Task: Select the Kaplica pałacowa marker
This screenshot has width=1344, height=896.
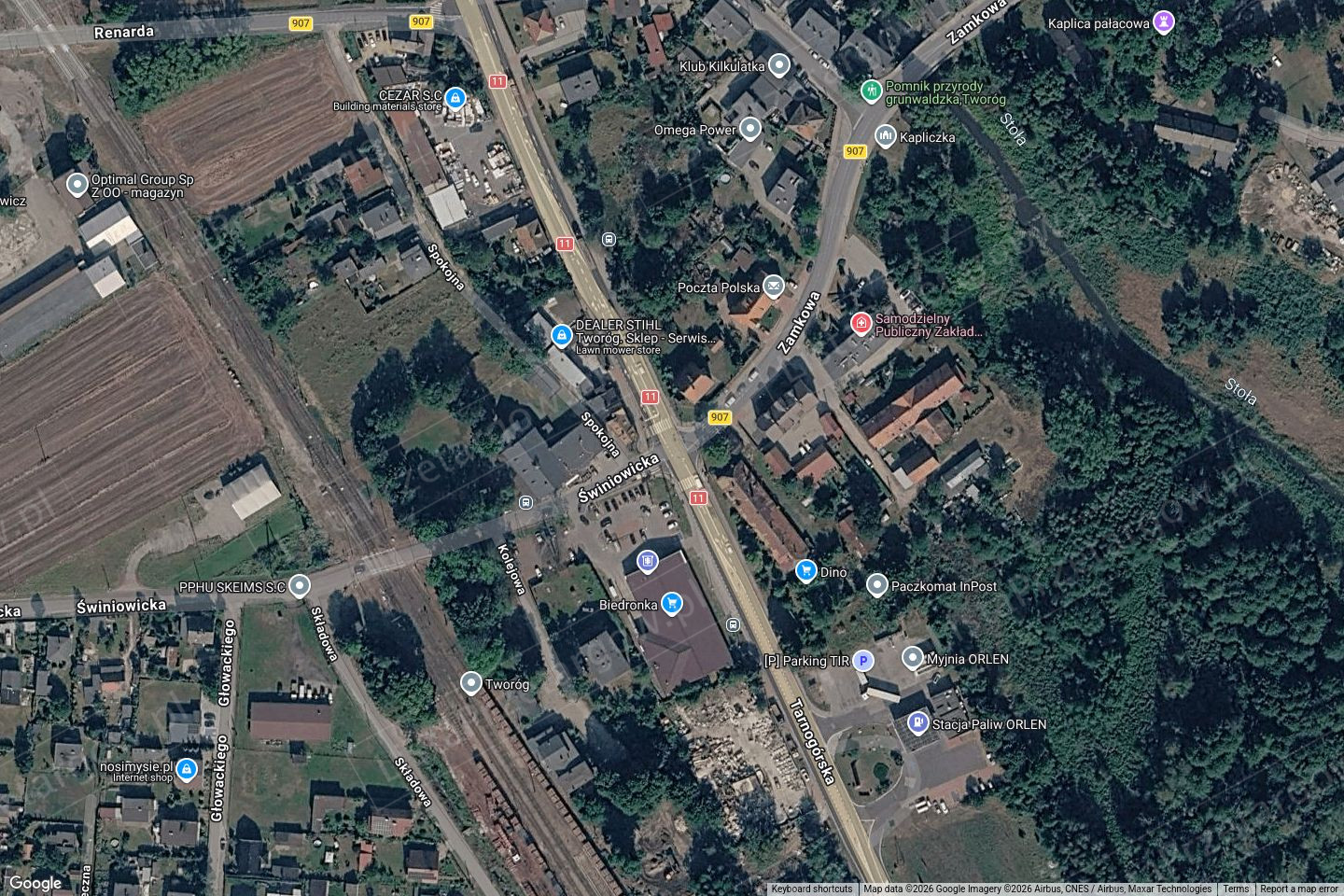Action: 1163,21
